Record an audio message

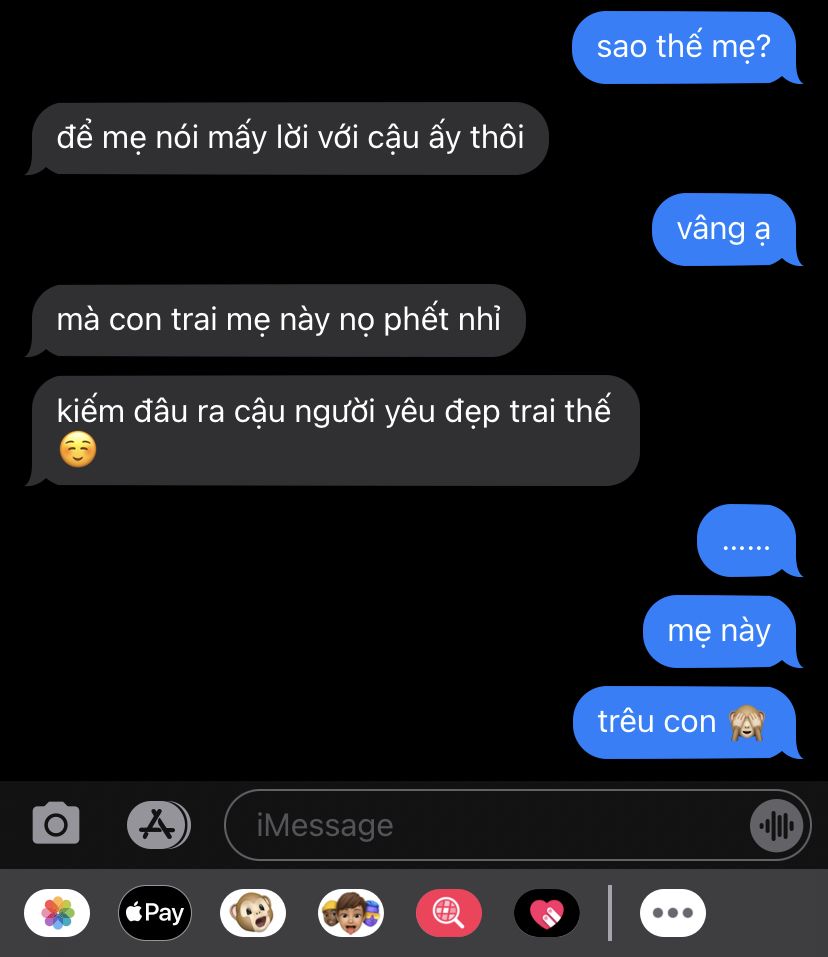(776, 825)
